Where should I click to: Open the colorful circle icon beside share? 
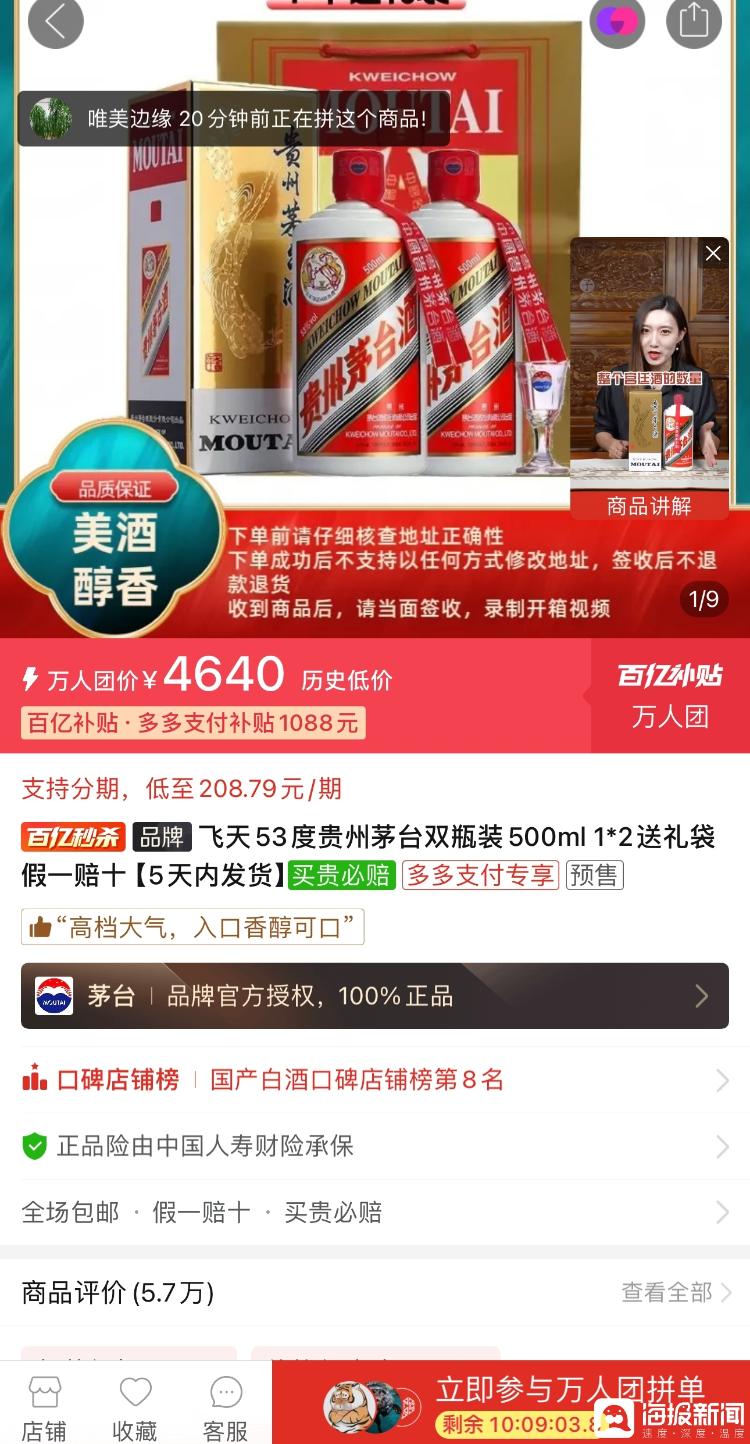tap(617, 21)
